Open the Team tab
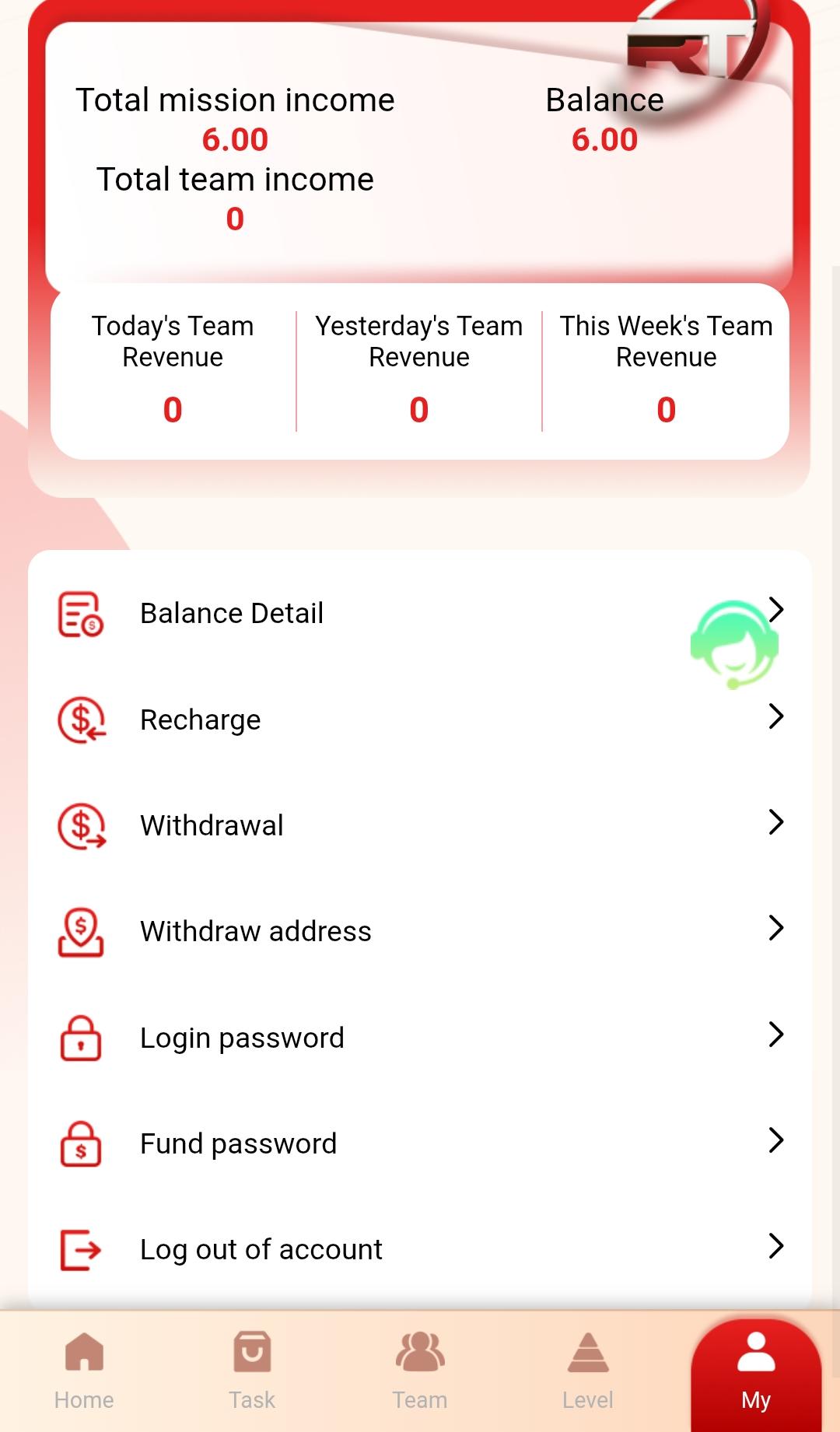The height and width of the screenshot is (1432, 840). point(419,1373)
